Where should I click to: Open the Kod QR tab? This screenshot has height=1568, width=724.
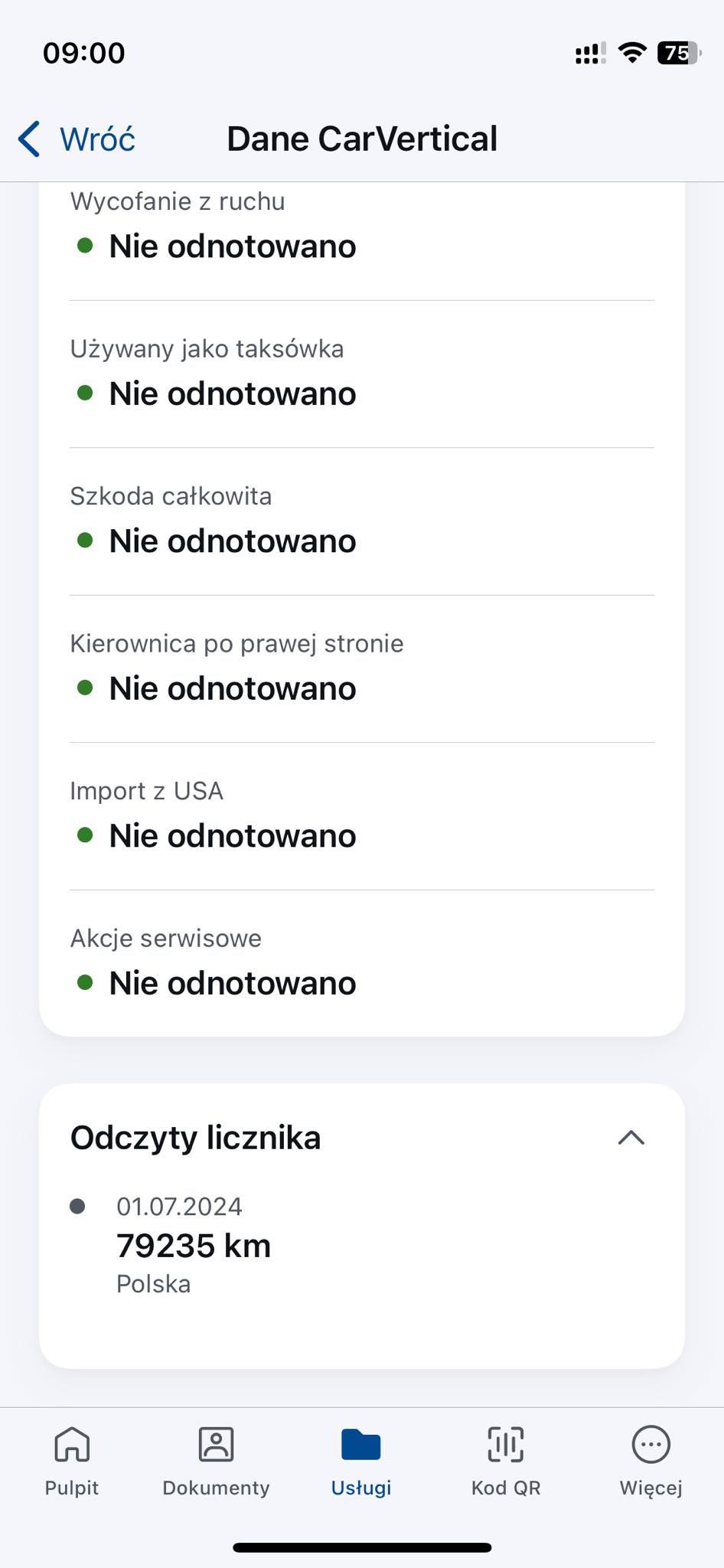pos(506,1462)
